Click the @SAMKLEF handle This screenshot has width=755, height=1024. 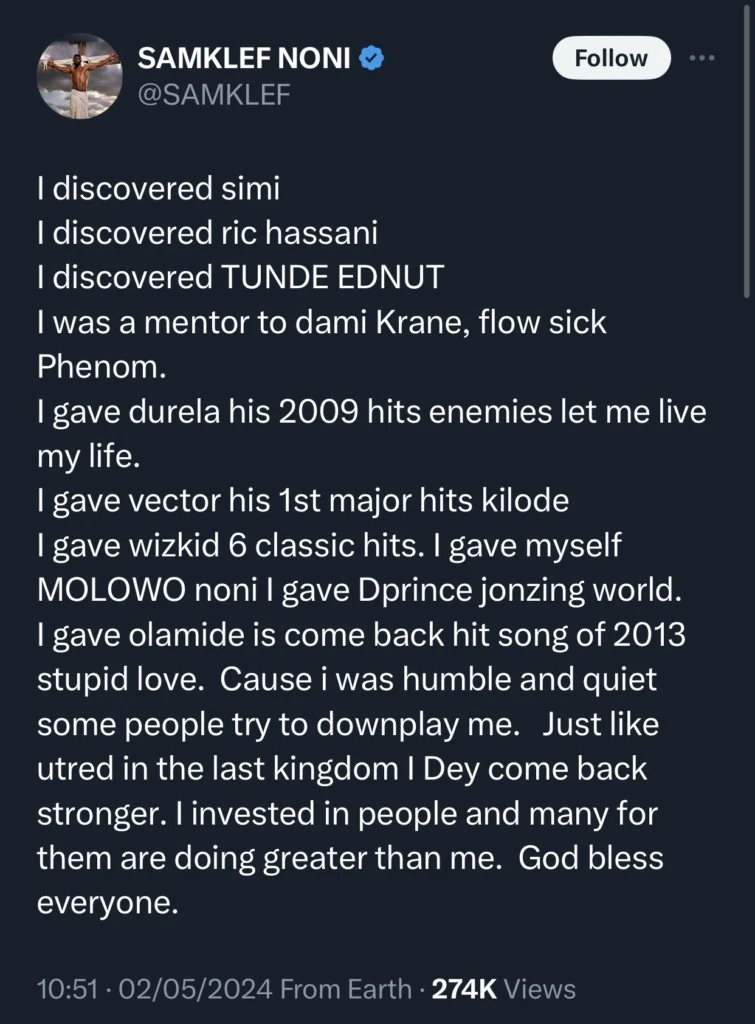coord(215,95)
